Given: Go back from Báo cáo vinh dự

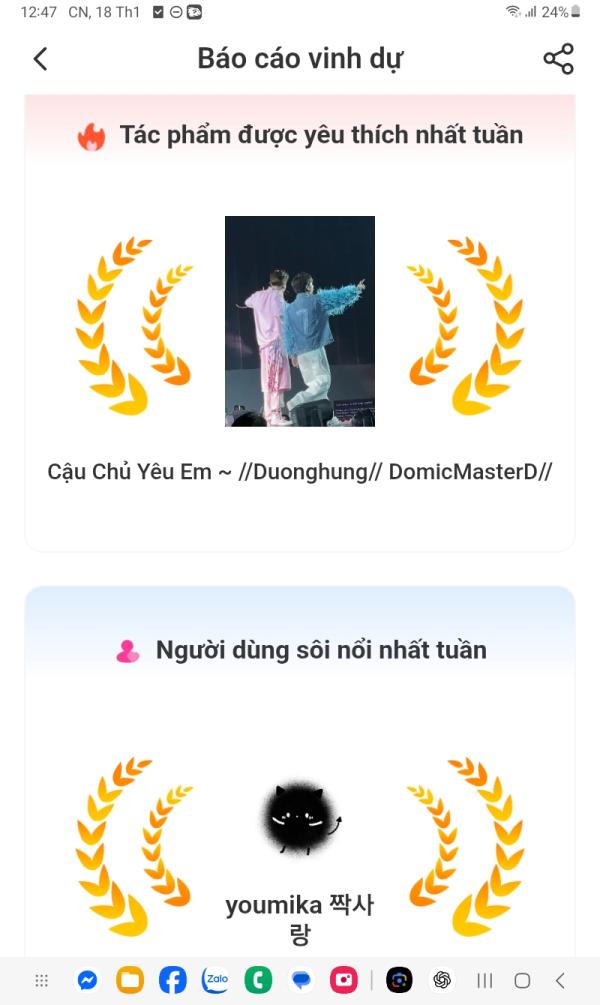Looking at the screenshot, I should (x=40, y=59).
